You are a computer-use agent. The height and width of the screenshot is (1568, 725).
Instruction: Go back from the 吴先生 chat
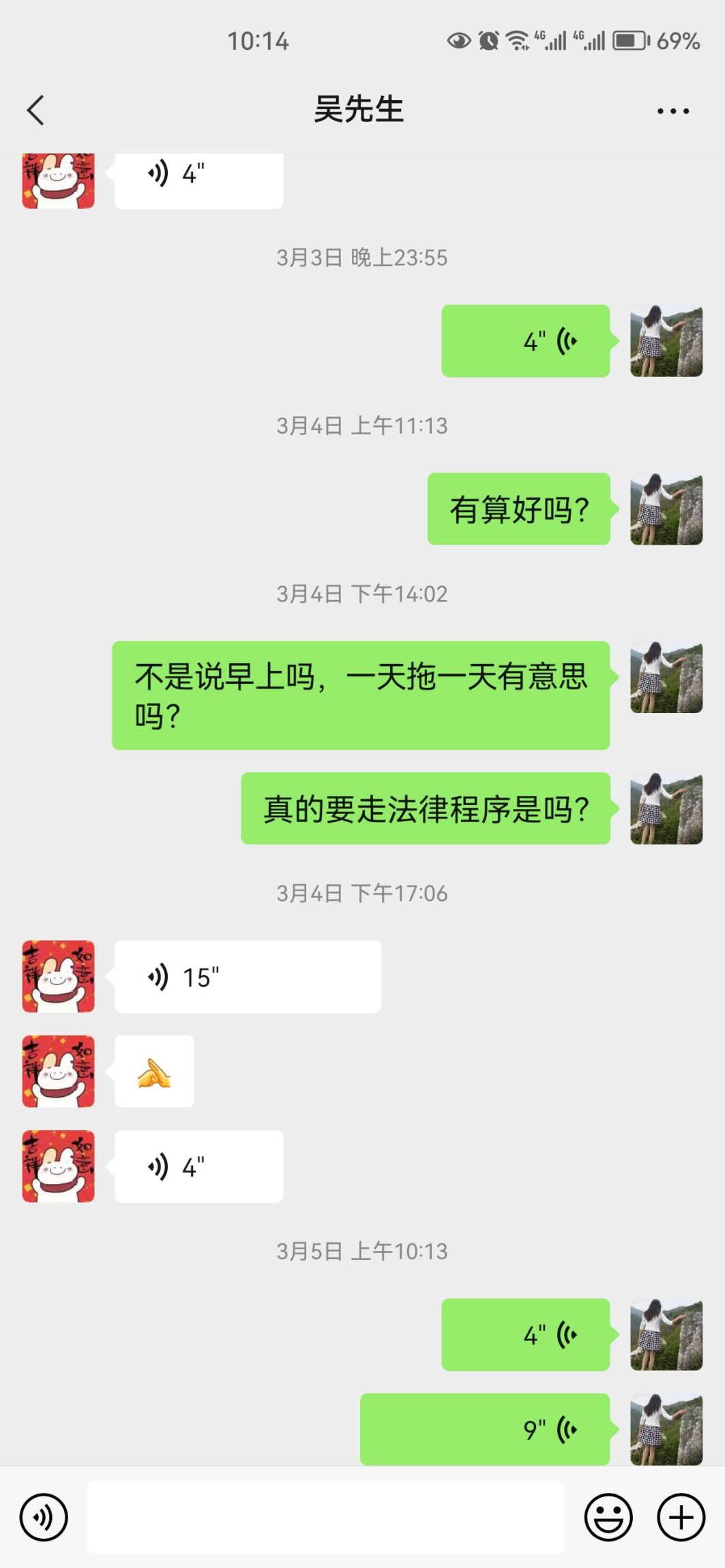pyautogui.click(x=35, y=110)
